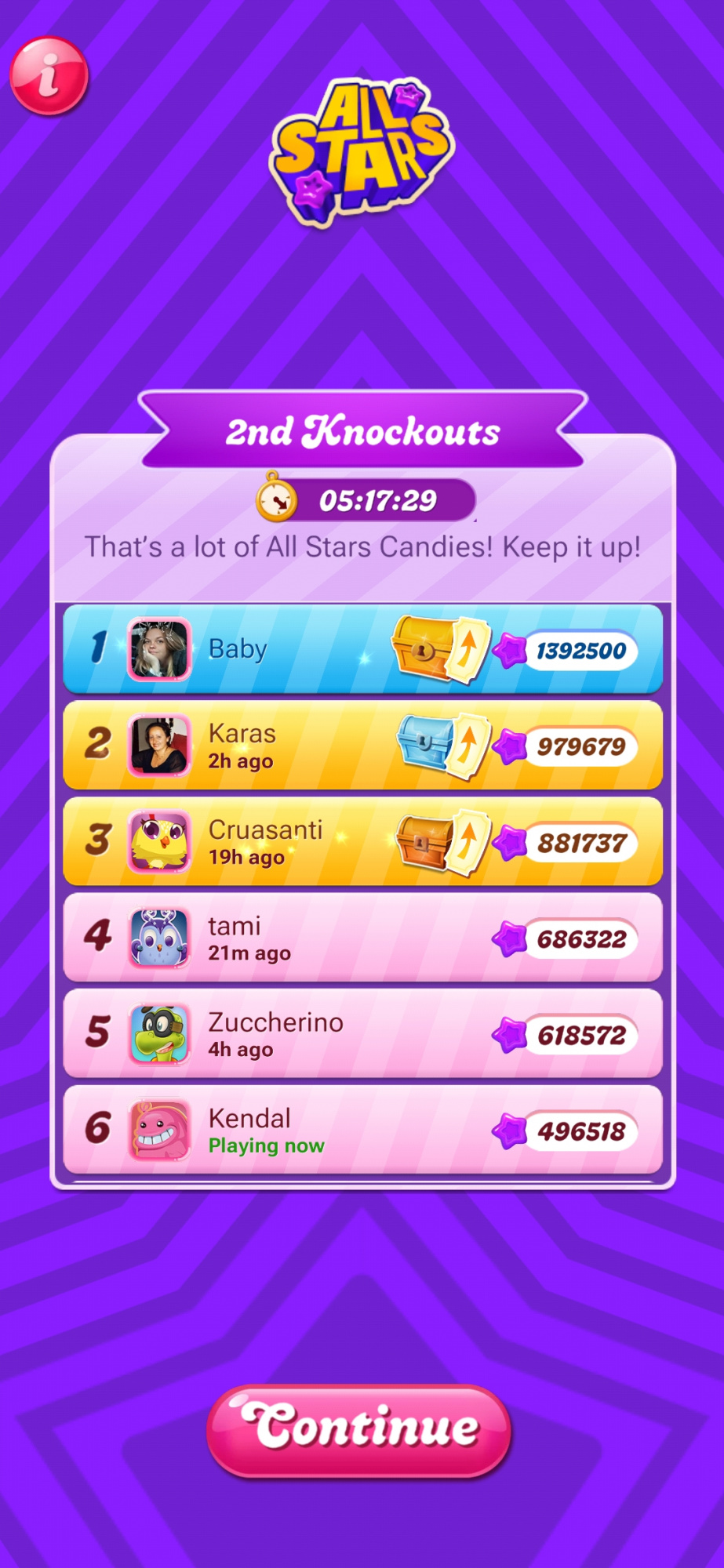
Task: Tap the blue chest reward in Karas's row
Action: [426, 744]
